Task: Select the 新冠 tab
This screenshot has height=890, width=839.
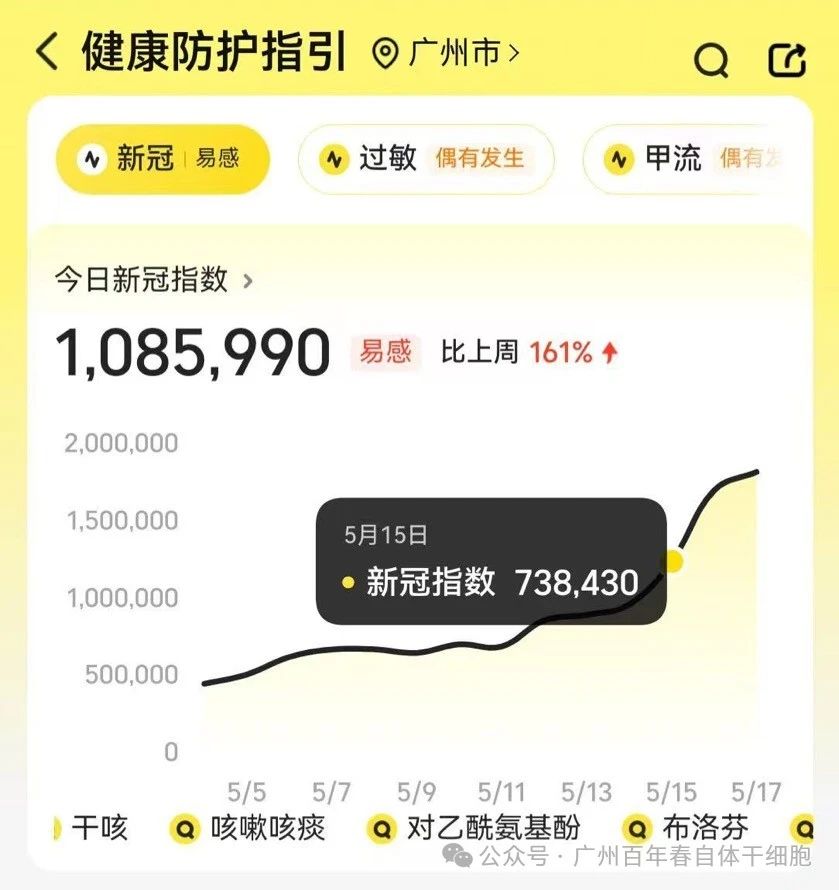Action: click(163, 159)
